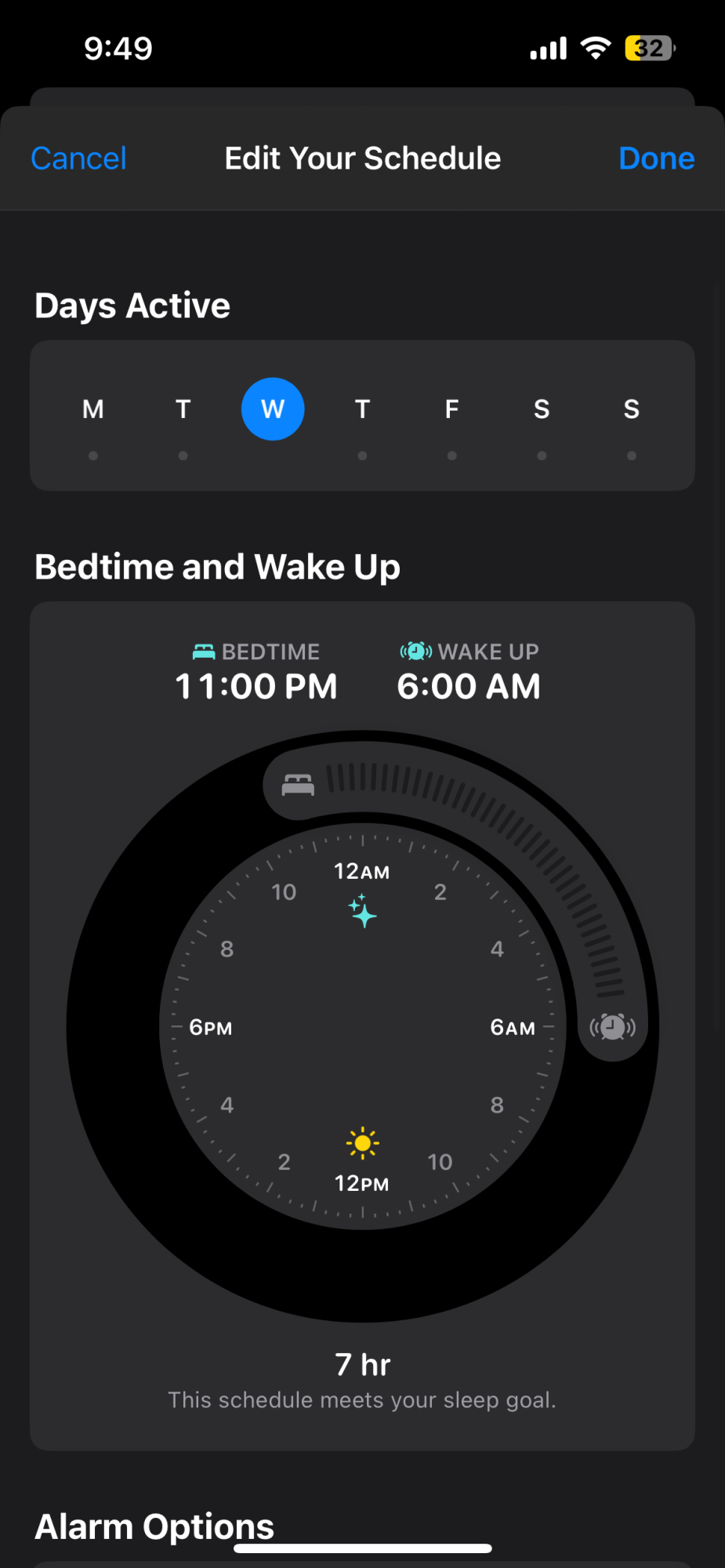Image resolution: width=725 pixels, height=1568 pixels.
Task: Toggle Tuesday in Days Active
Action: coord(183,409)
